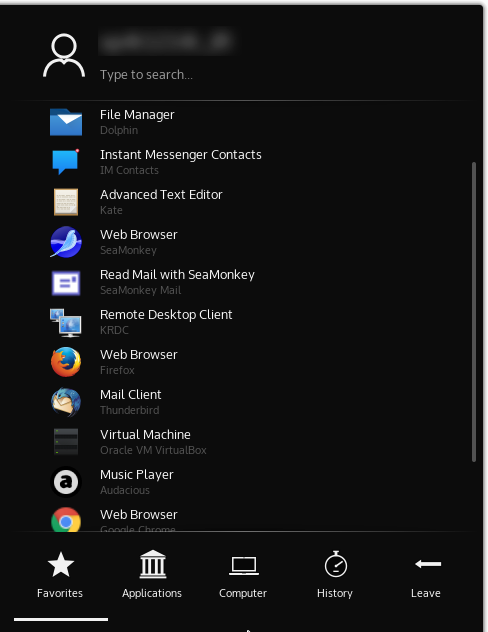This screenshot has width=488, height=632.
Task: Select the Favorites tab
Action: pyautogui.click(x=60, y=575)
